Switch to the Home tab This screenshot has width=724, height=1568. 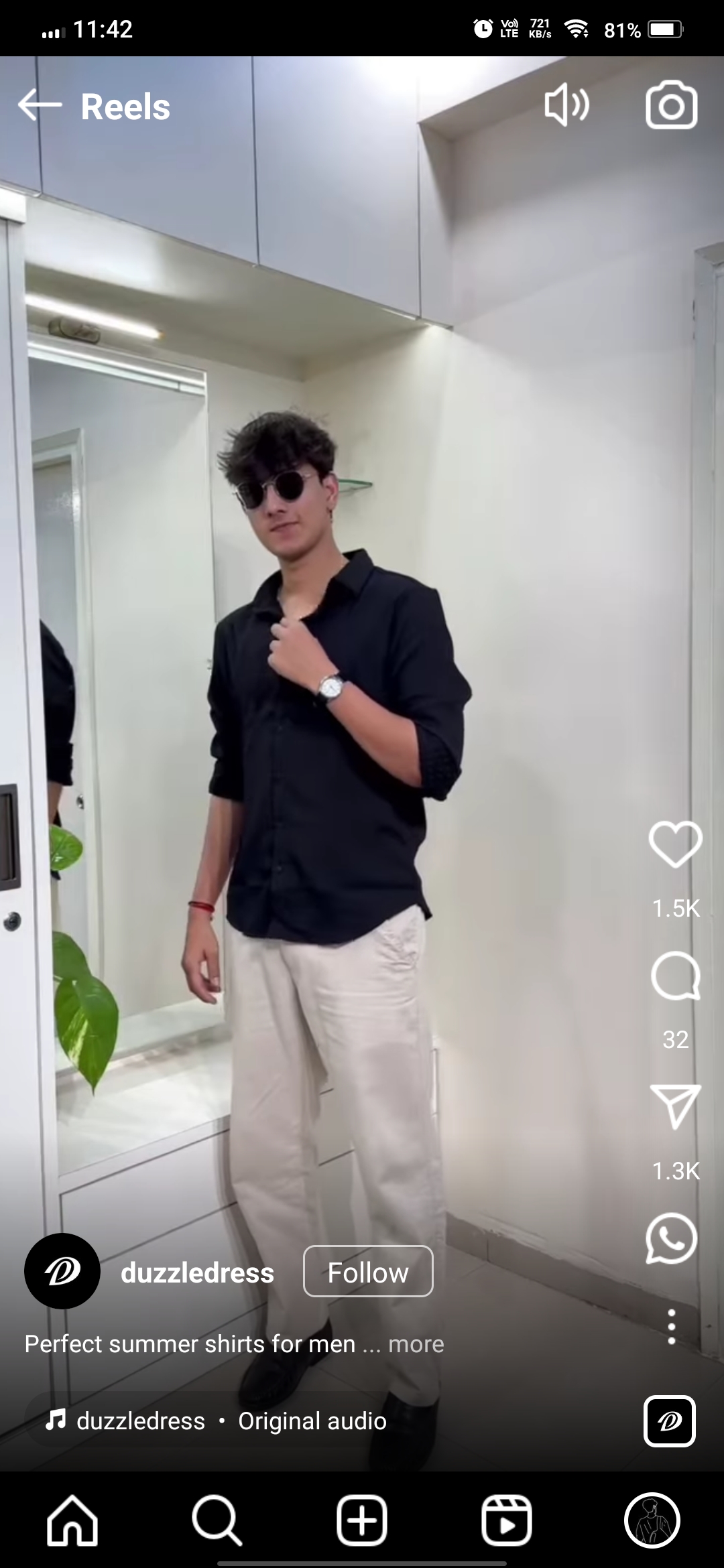click(x=72, y=1520)
